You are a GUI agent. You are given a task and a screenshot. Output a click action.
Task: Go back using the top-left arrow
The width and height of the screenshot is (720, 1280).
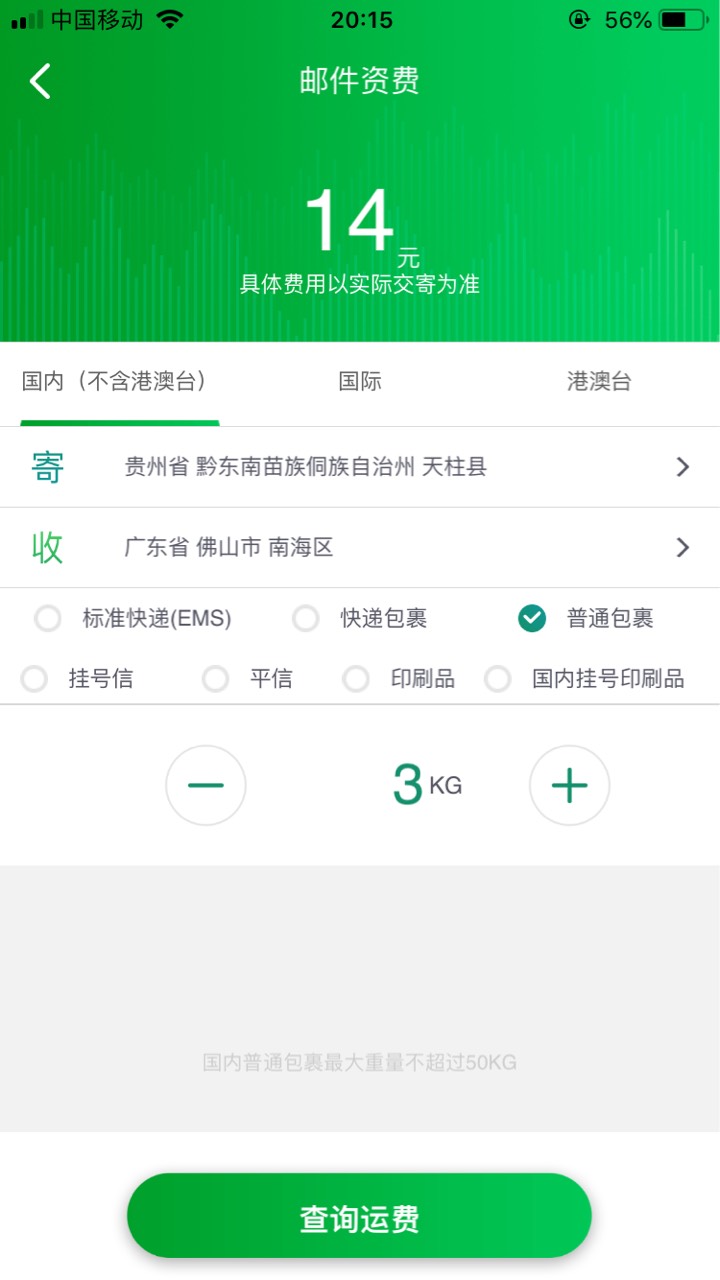click(x=40, y=81)
